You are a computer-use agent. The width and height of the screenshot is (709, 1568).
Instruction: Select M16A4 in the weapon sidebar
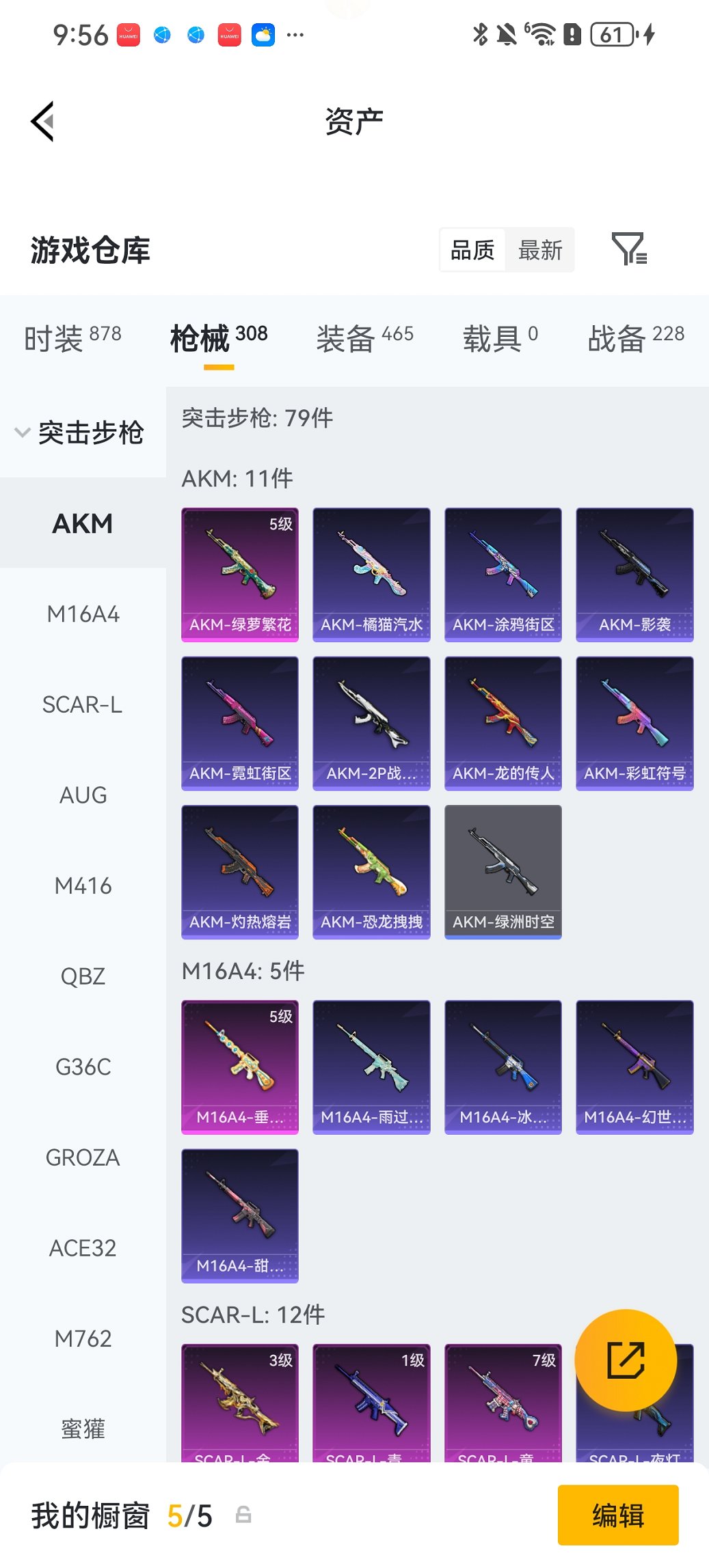click(x=83, y=614)
